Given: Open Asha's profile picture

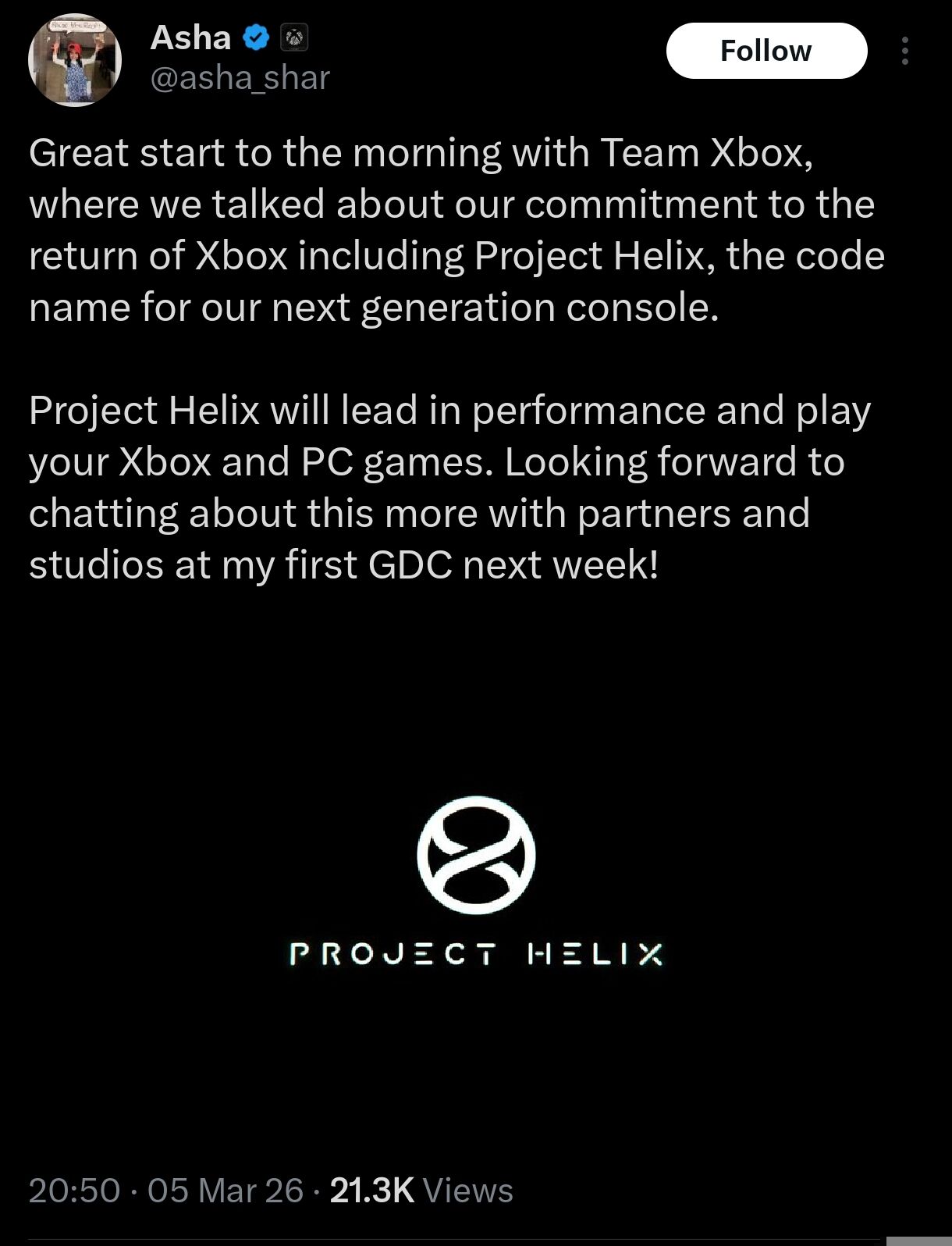Looking at the screenshot, I should tap(75, 60).
